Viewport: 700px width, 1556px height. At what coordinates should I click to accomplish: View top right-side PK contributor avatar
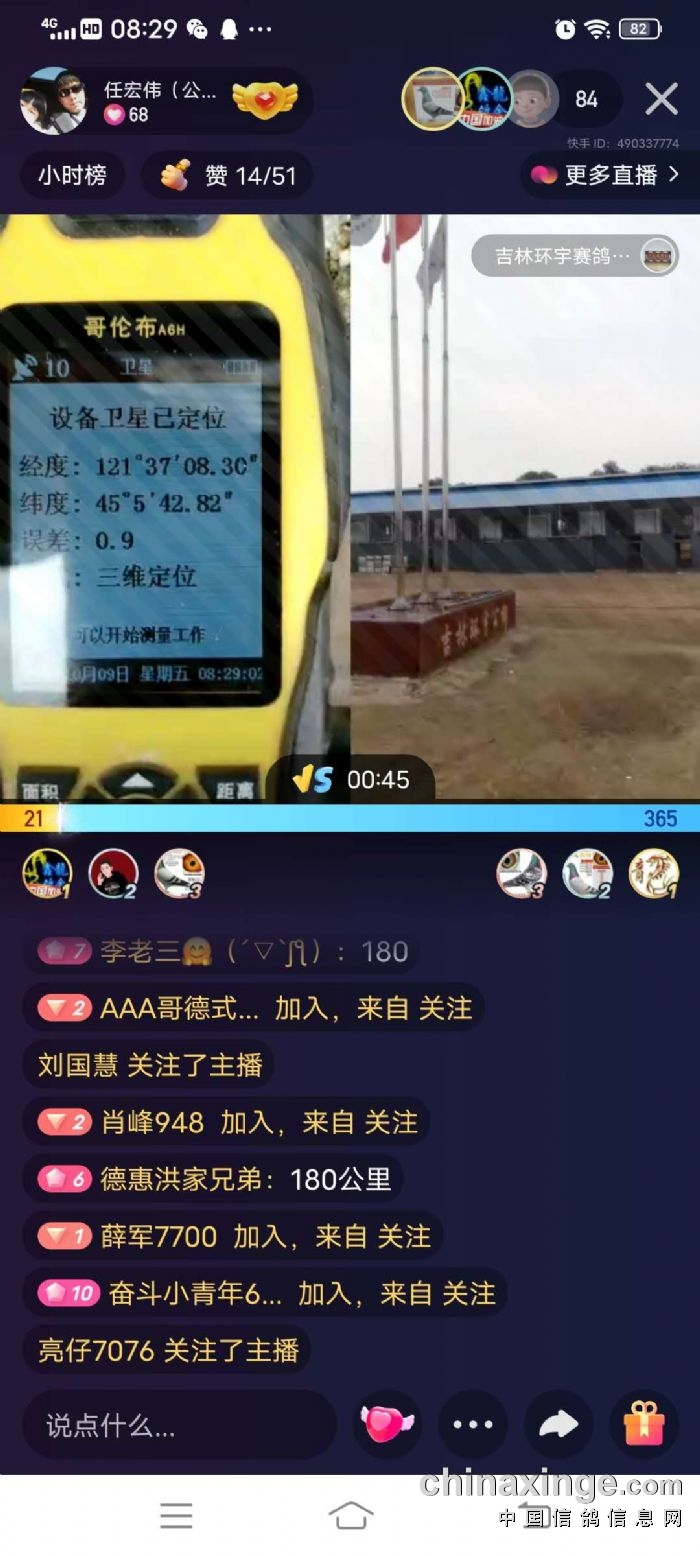pos(653,873)
